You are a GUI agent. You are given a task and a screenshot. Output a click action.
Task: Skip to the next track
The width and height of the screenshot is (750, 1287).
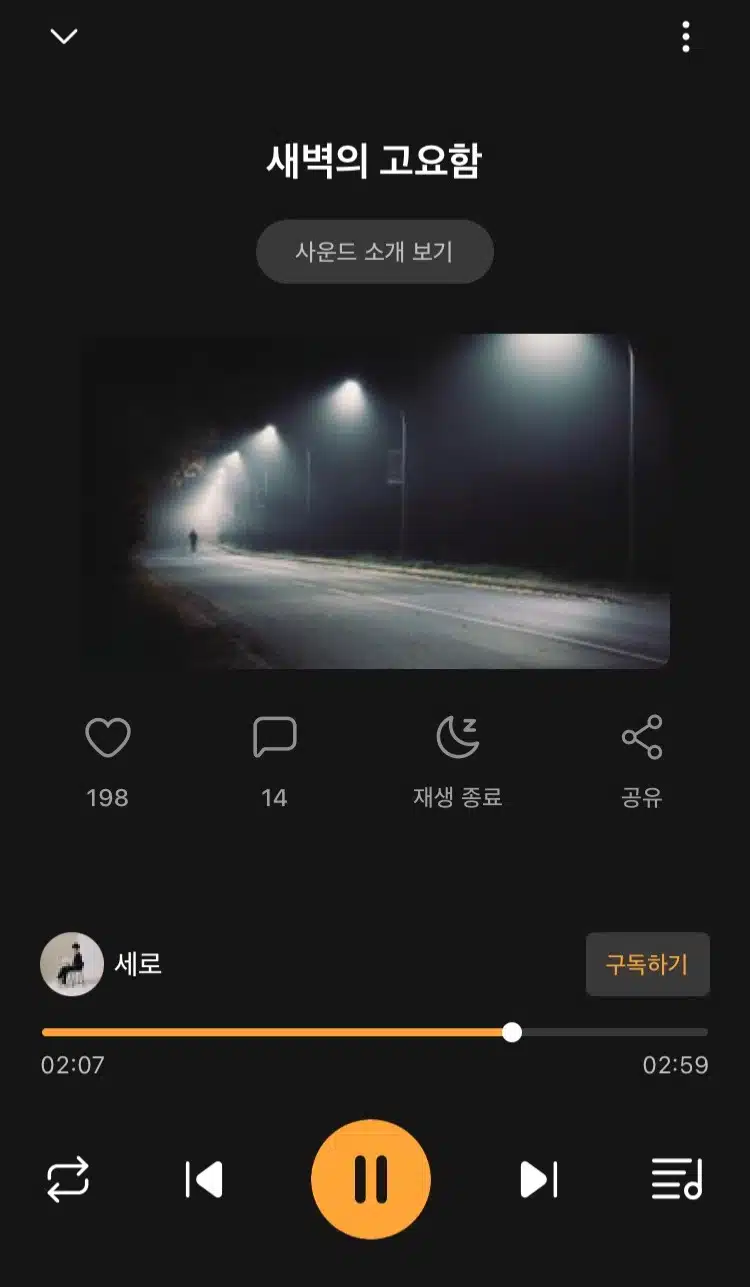click(x=539, y=1180)
